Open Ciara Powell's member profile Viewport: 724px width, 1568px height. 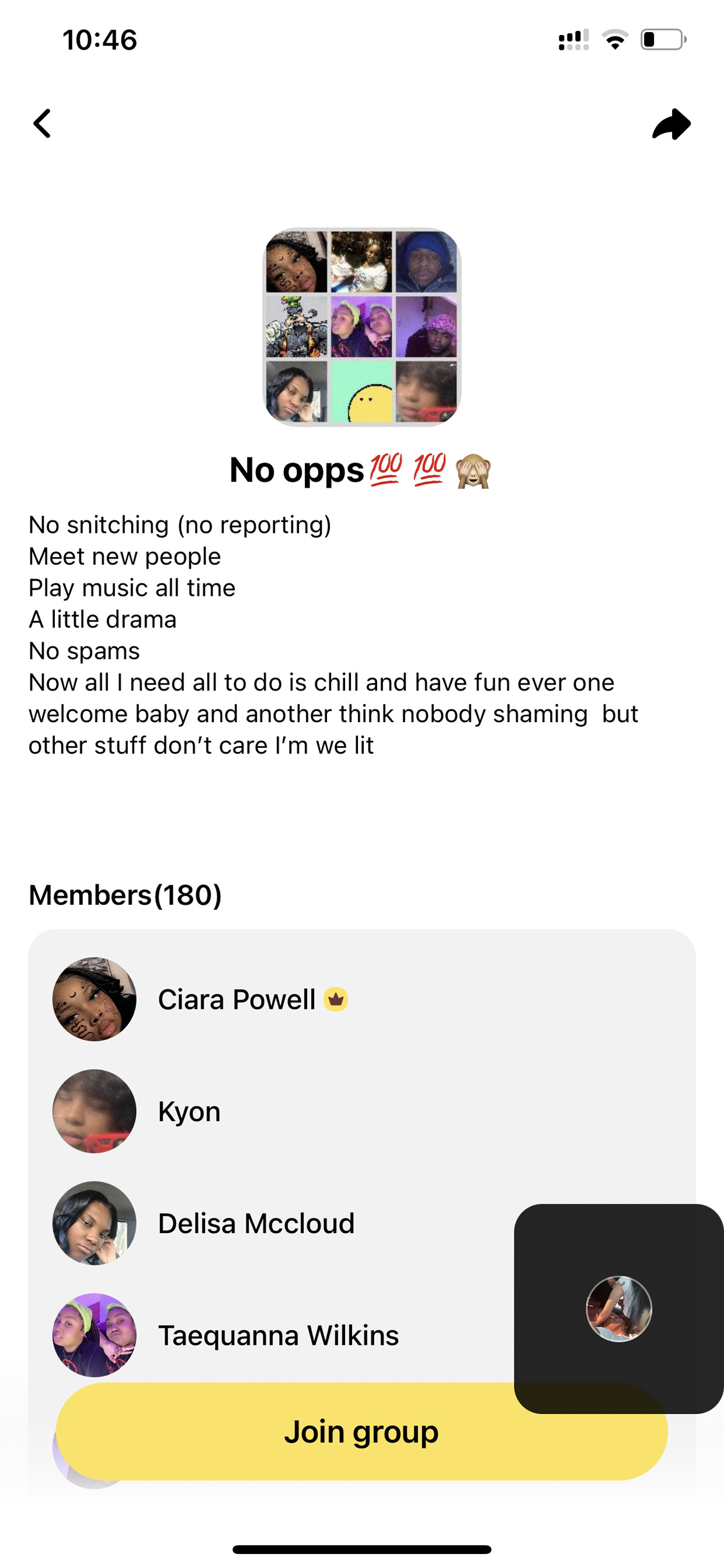click(x=361, y=999)
